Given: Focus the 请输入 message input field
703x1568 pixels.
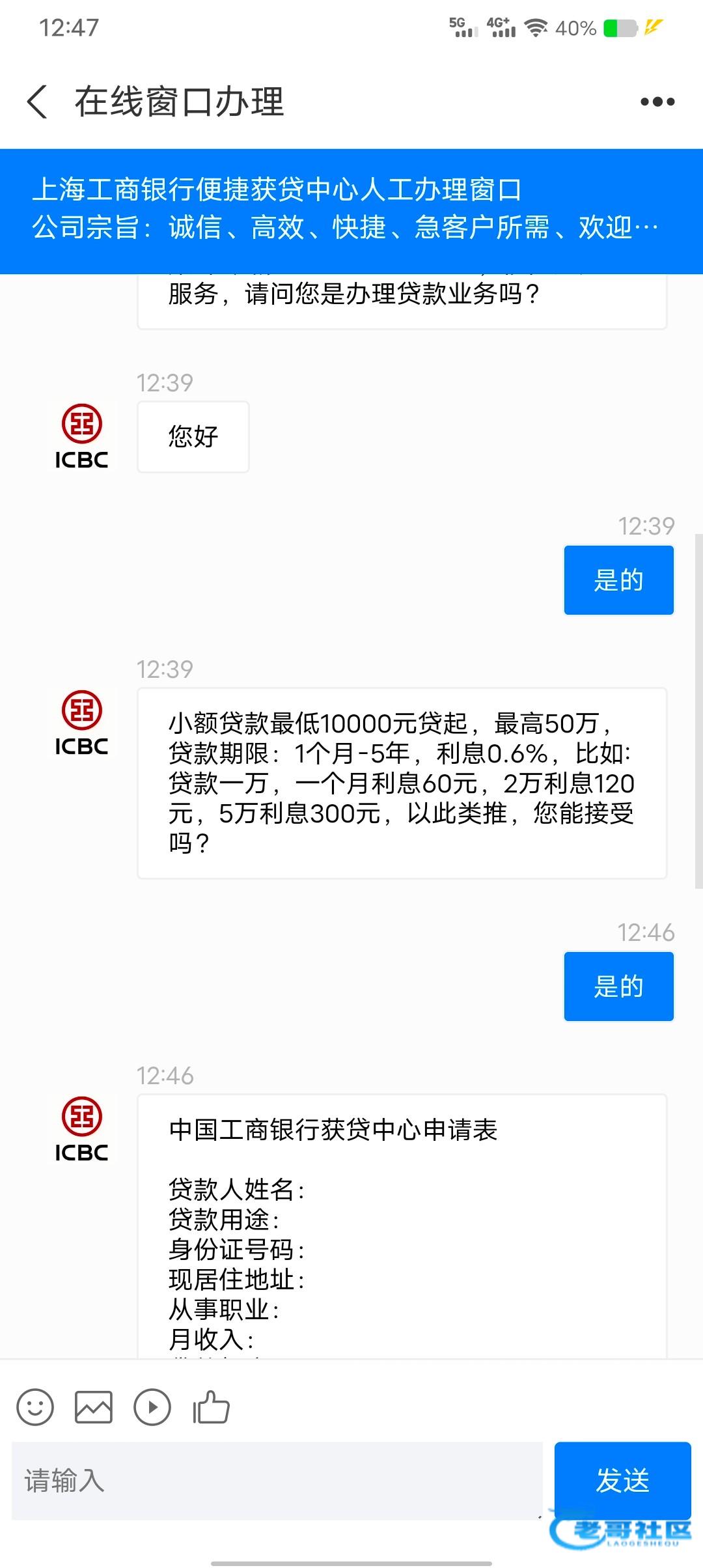Looking at the screenshot, I should [277, 1481].
